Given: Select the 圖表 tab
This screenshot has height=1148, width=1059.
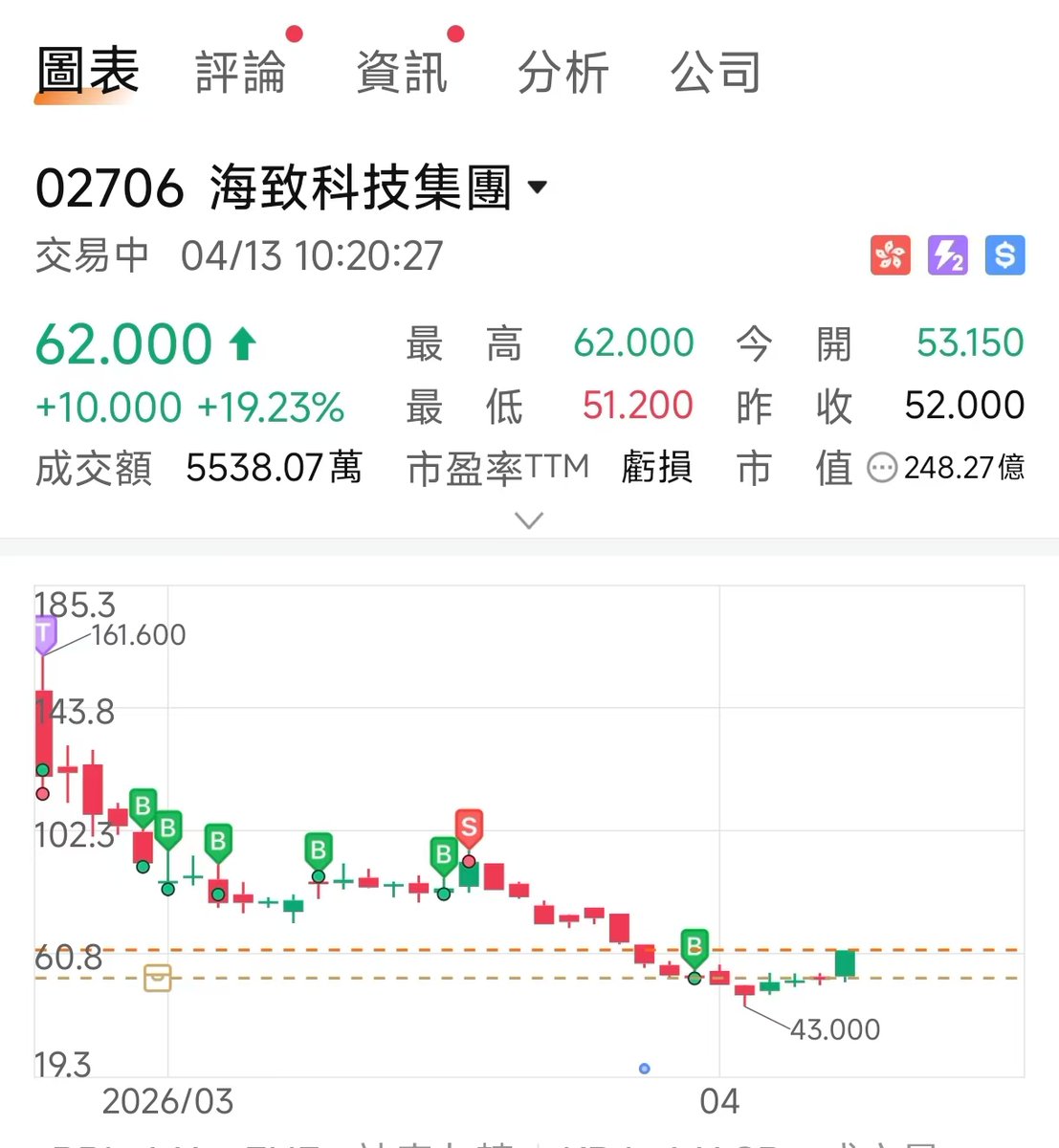Looking at the screenshot, I should pyautogui.click(x=88, y=73).
